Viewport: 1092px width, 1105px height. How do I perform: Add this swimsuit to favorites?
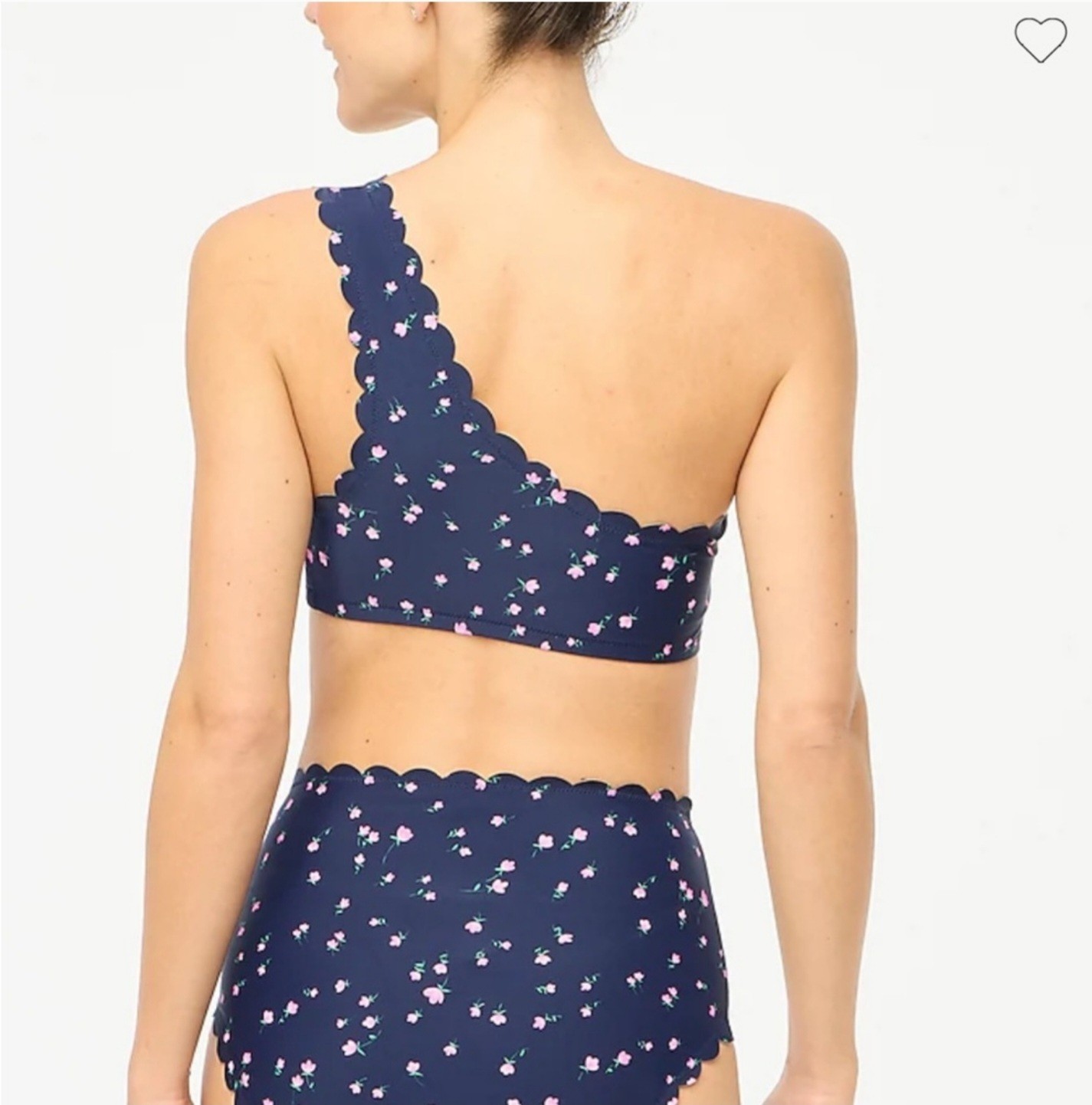point(1040,39)
